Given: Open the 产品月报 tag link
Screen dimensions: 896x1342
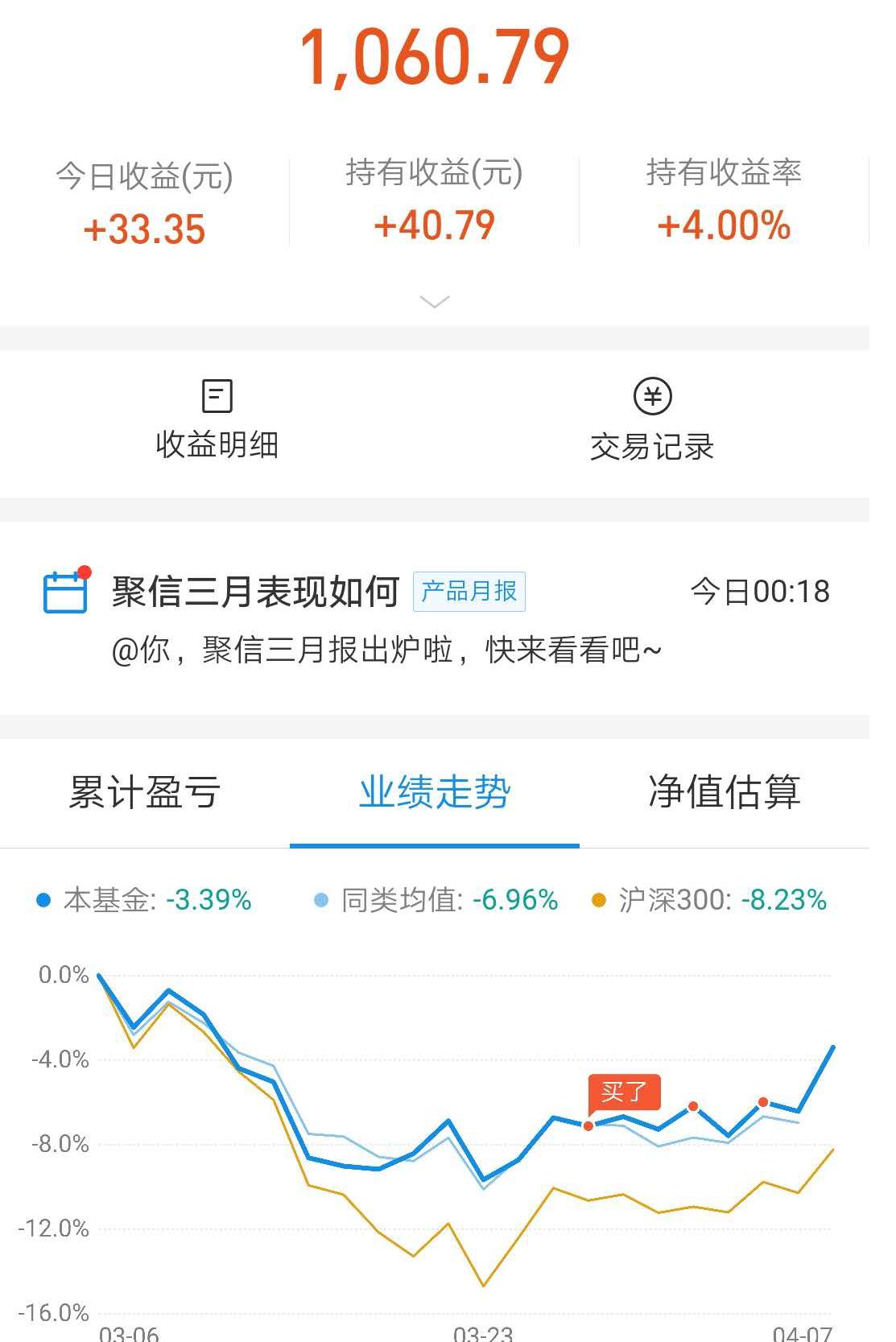Looking at the screenshot, I should [x=470, y=590].
